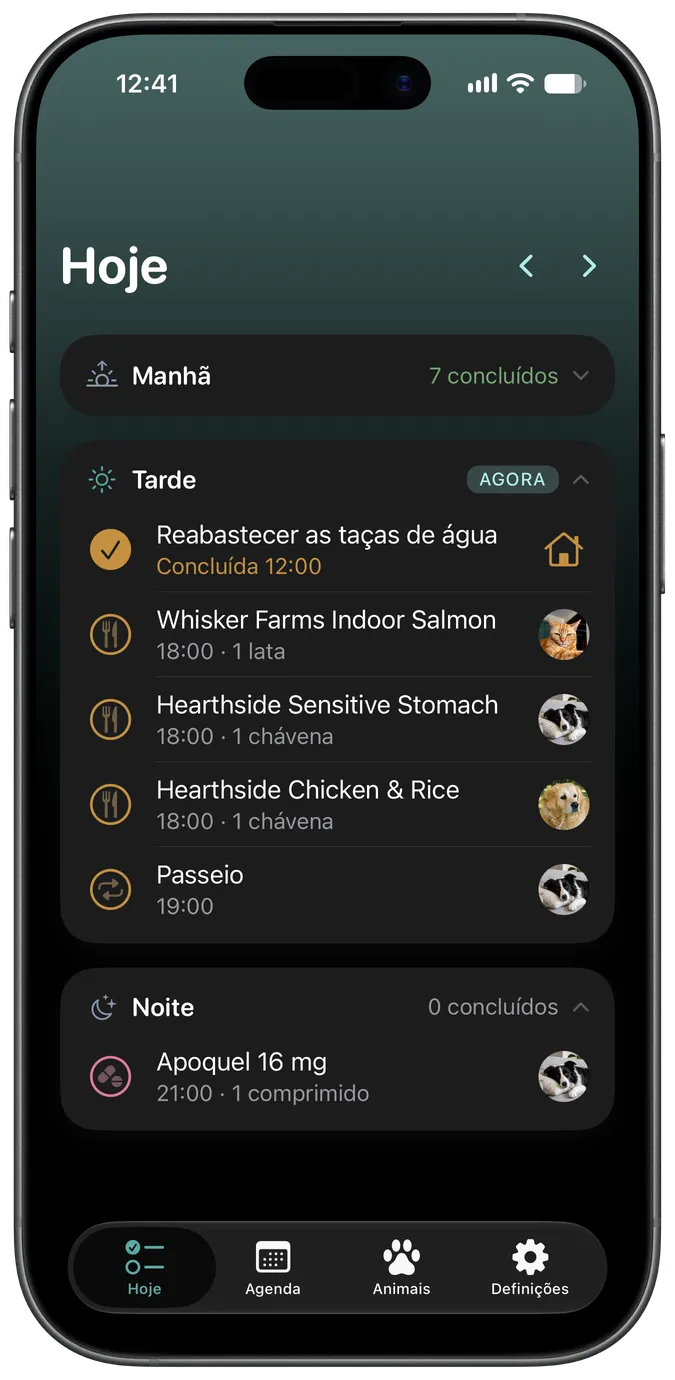675x1380 pixels.
Task: Go to the next day
Action: pos(589,266)
